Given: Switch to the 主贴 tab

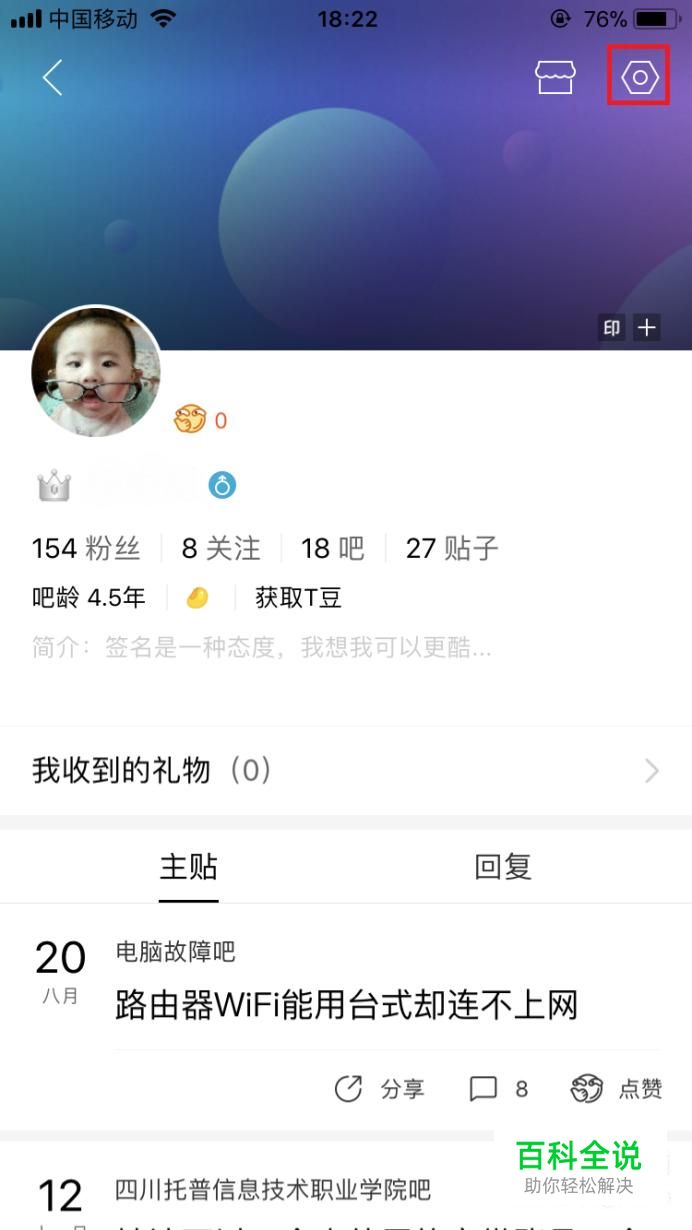Looking at the screenshot, I should coord(188,866).
